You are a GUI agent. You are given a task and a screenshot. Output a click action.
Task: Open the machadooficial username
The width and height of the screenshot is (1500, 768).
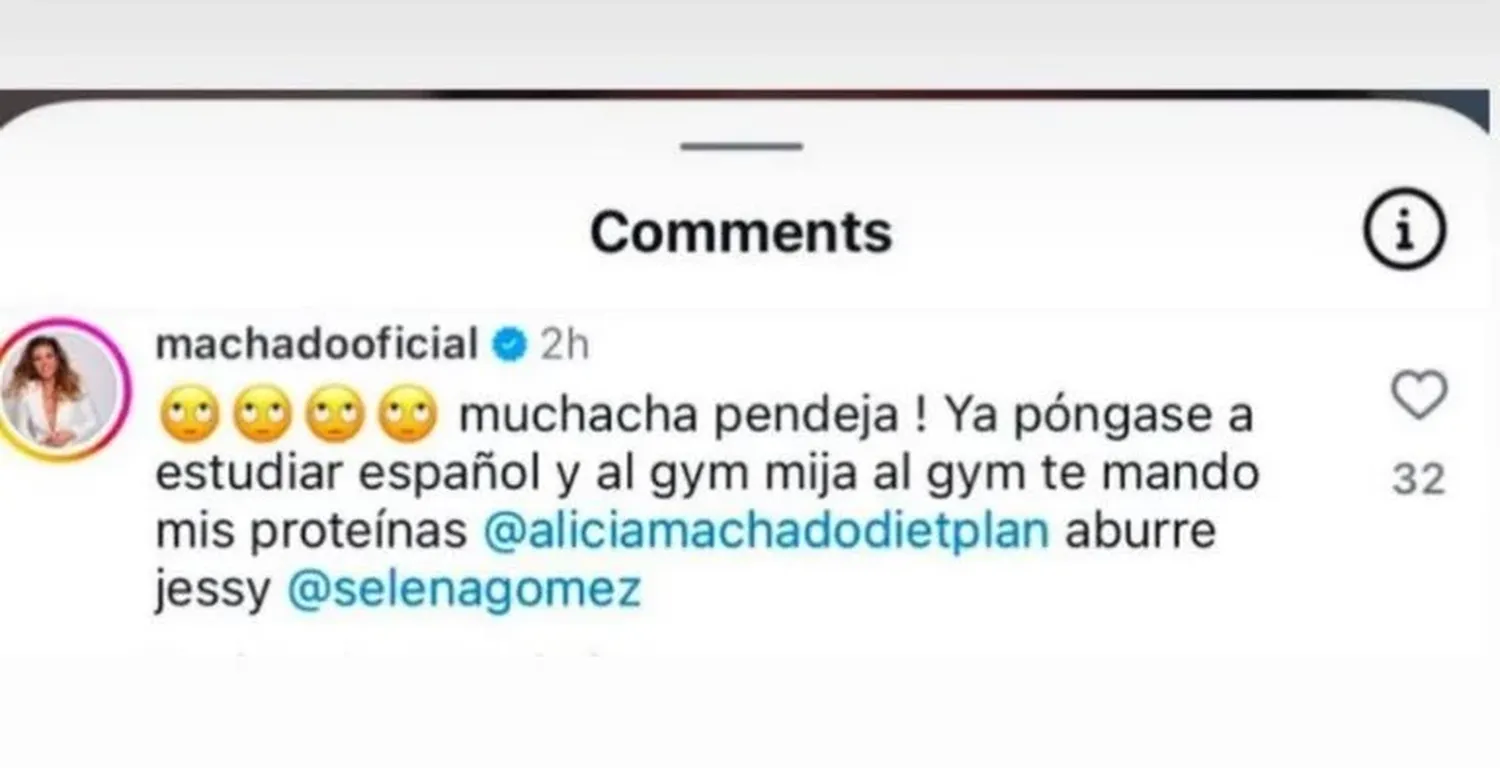coord(317,346)
